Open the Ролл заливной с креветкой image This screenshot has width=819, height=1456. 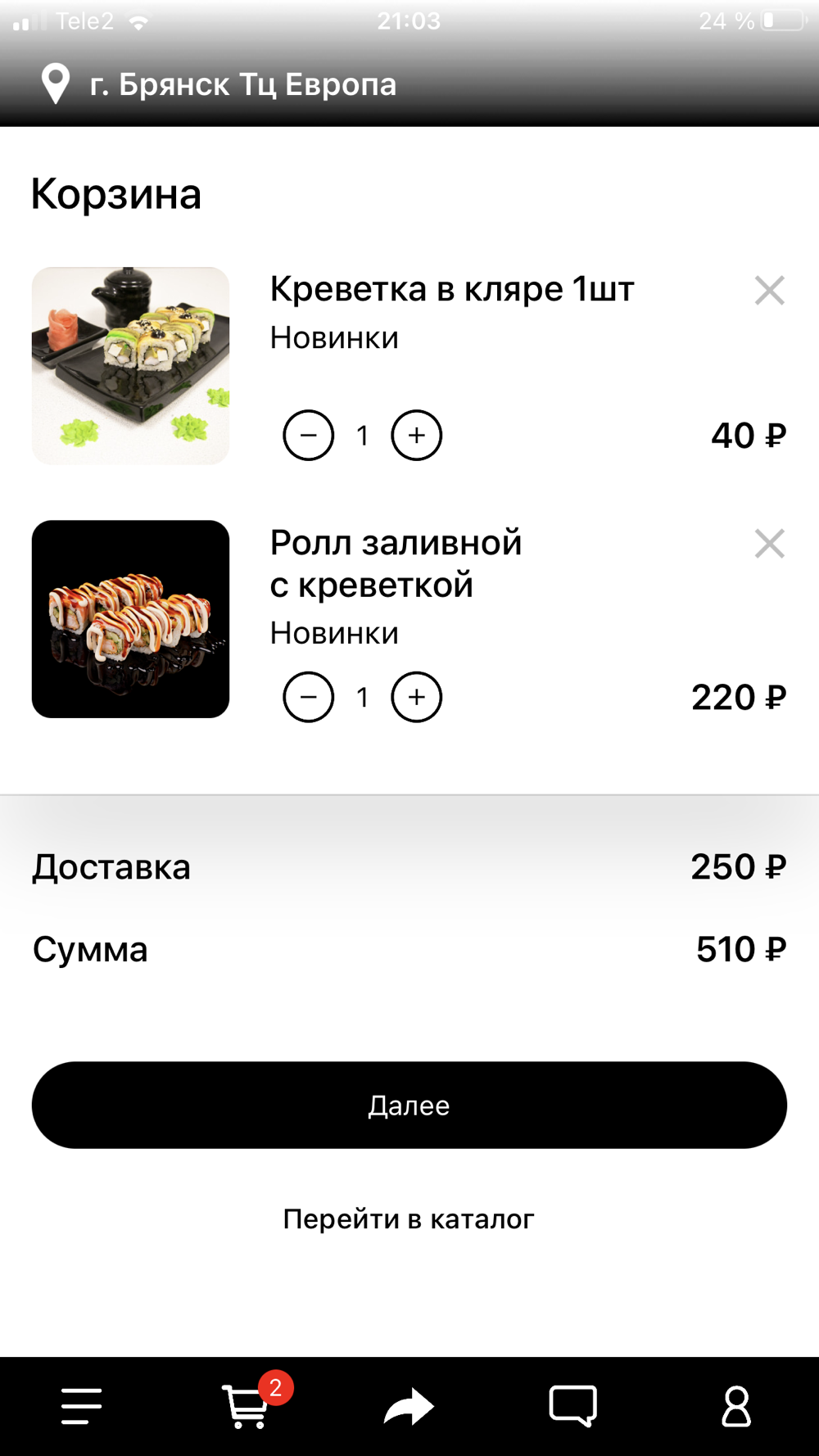[x=131, y=619]
